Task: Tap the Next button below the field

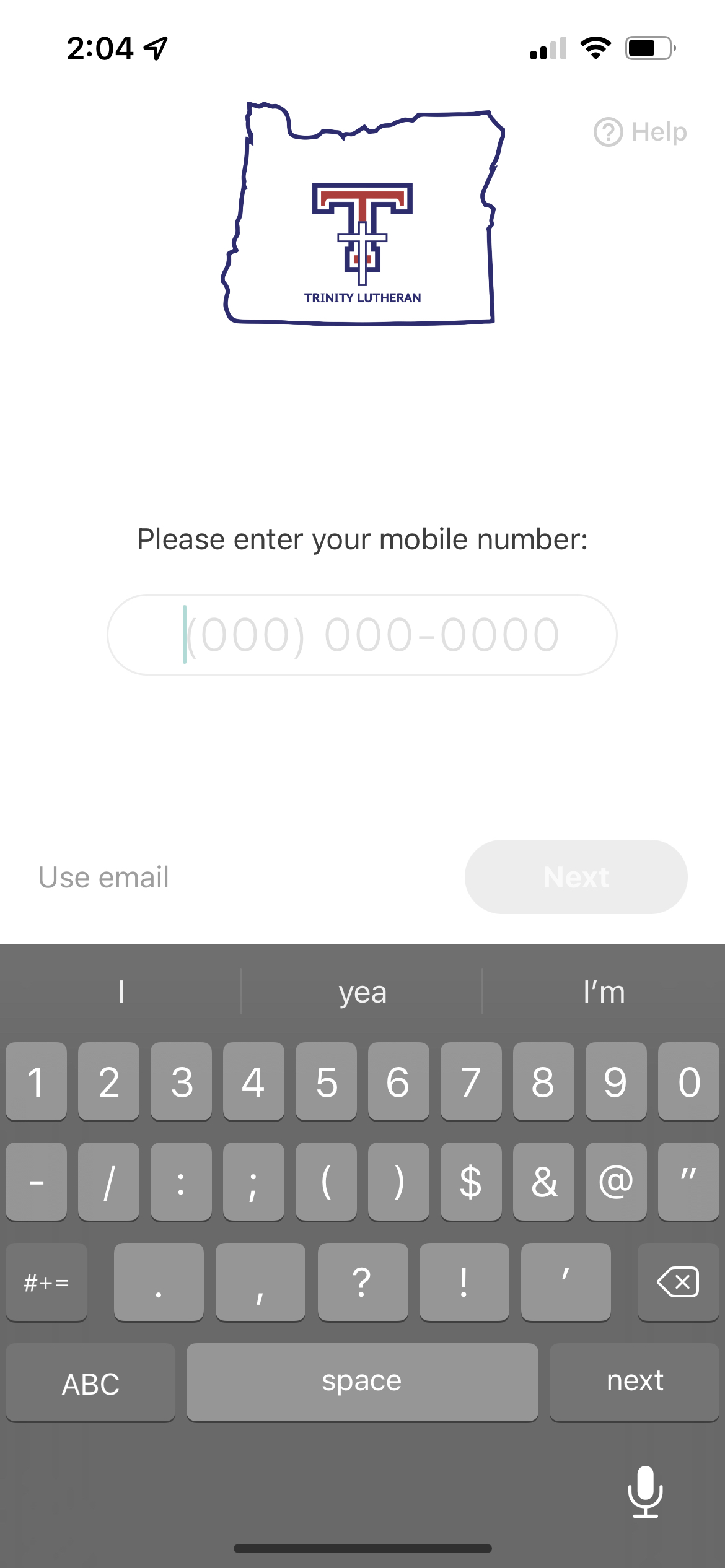Action: (576, 877)
